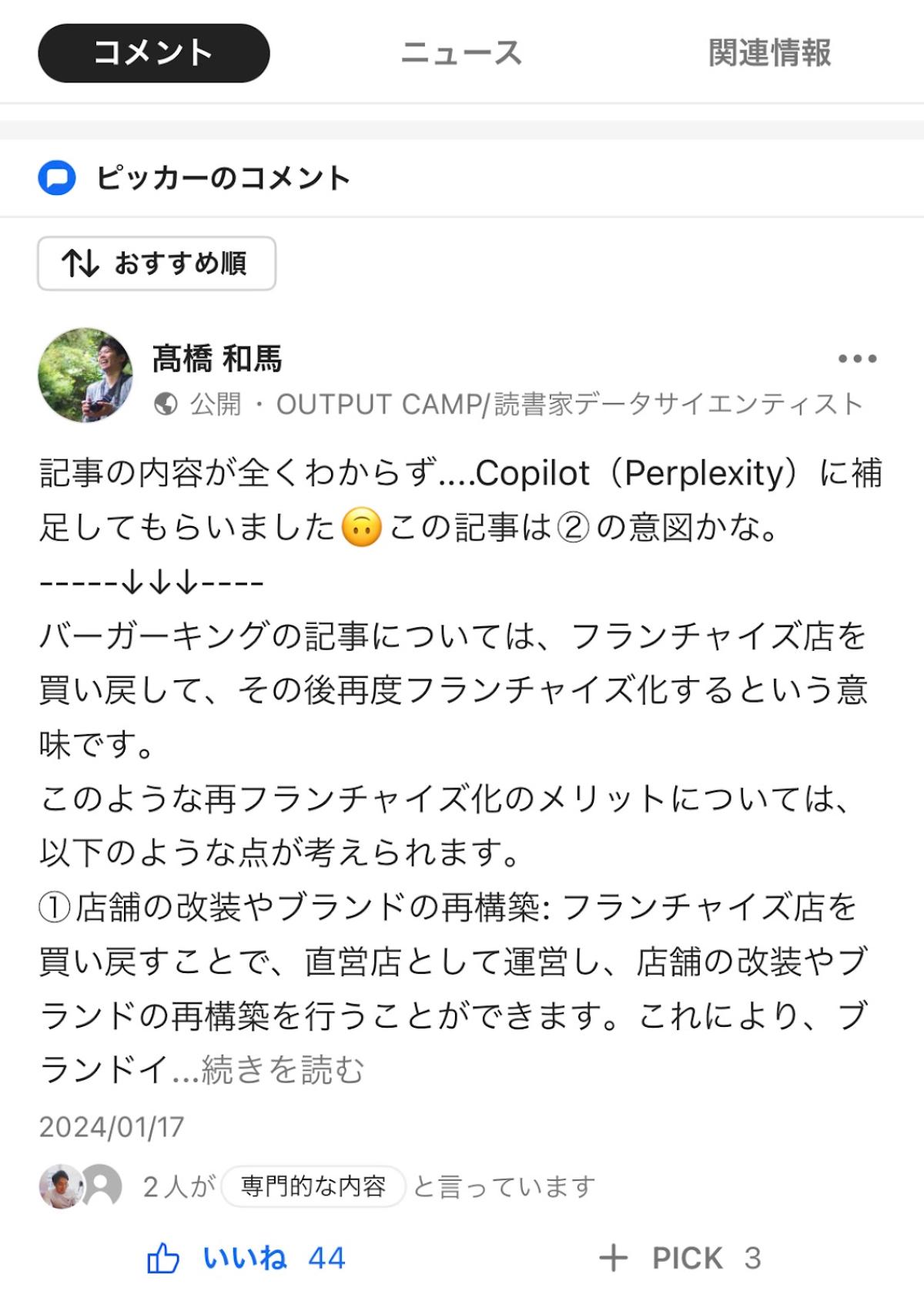The width and height of the screenshot is (924, 1305).
Task: Expand comment with 続きを読む
Action: [x=283, y=1070]
